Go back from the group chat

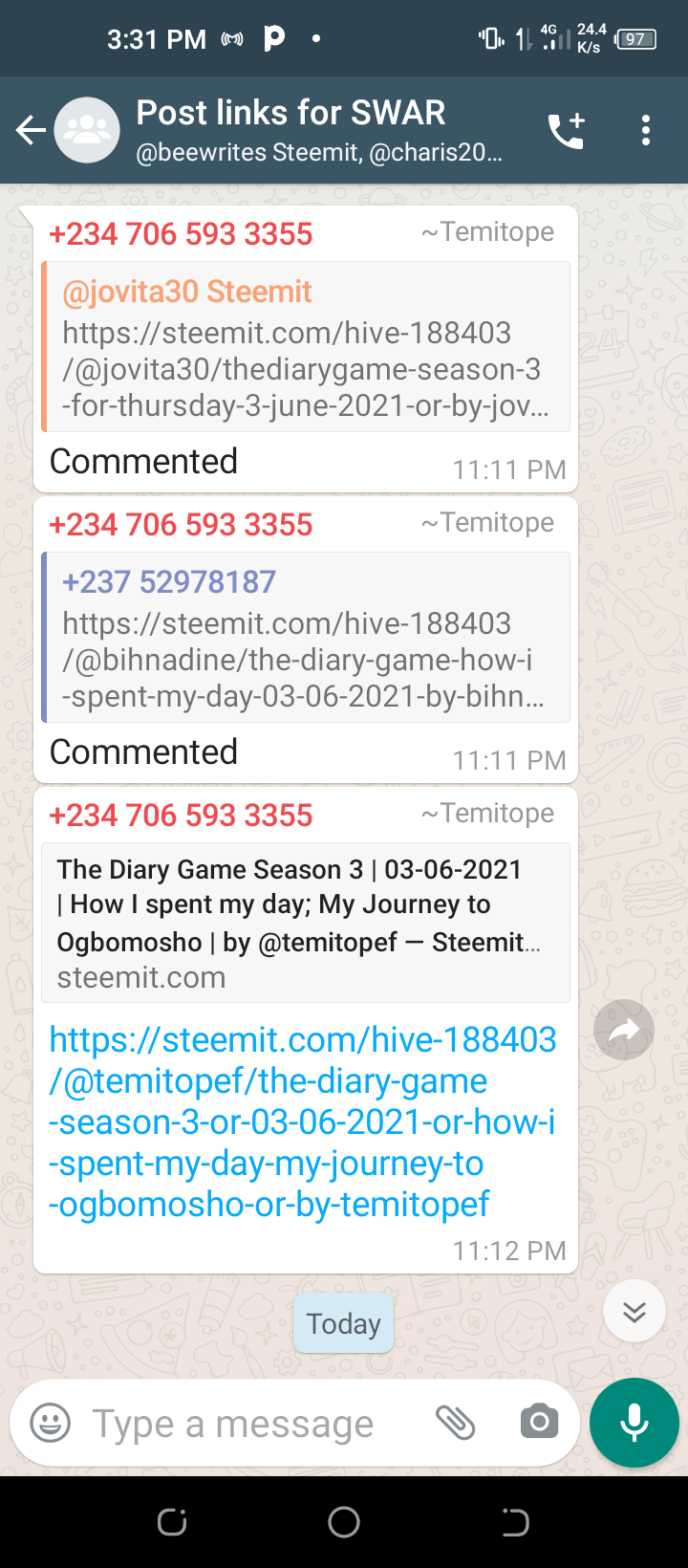point(31,130)
